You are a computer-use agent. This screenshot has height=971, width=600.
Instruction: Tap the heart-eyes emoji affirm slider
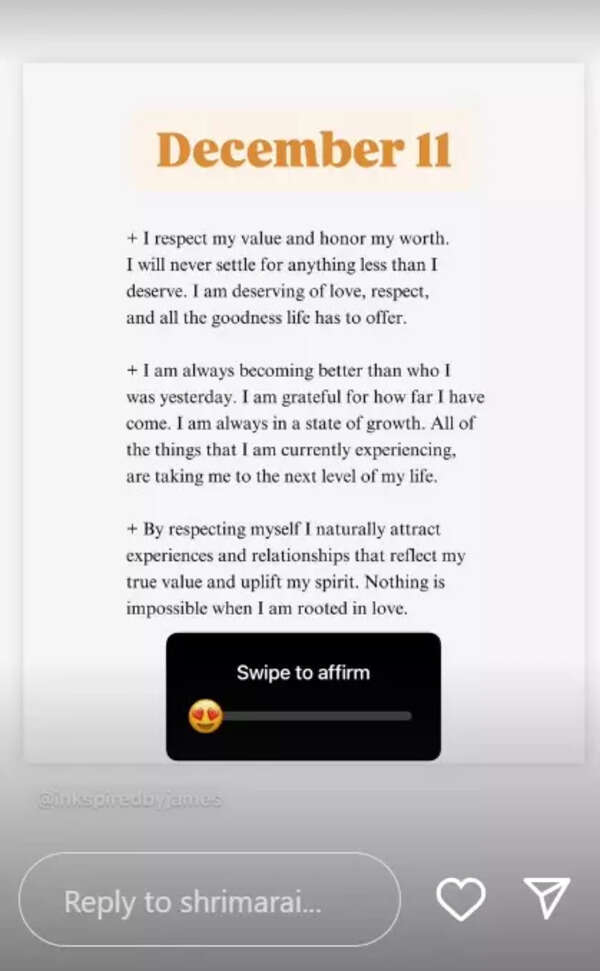[x=206, y=716]
